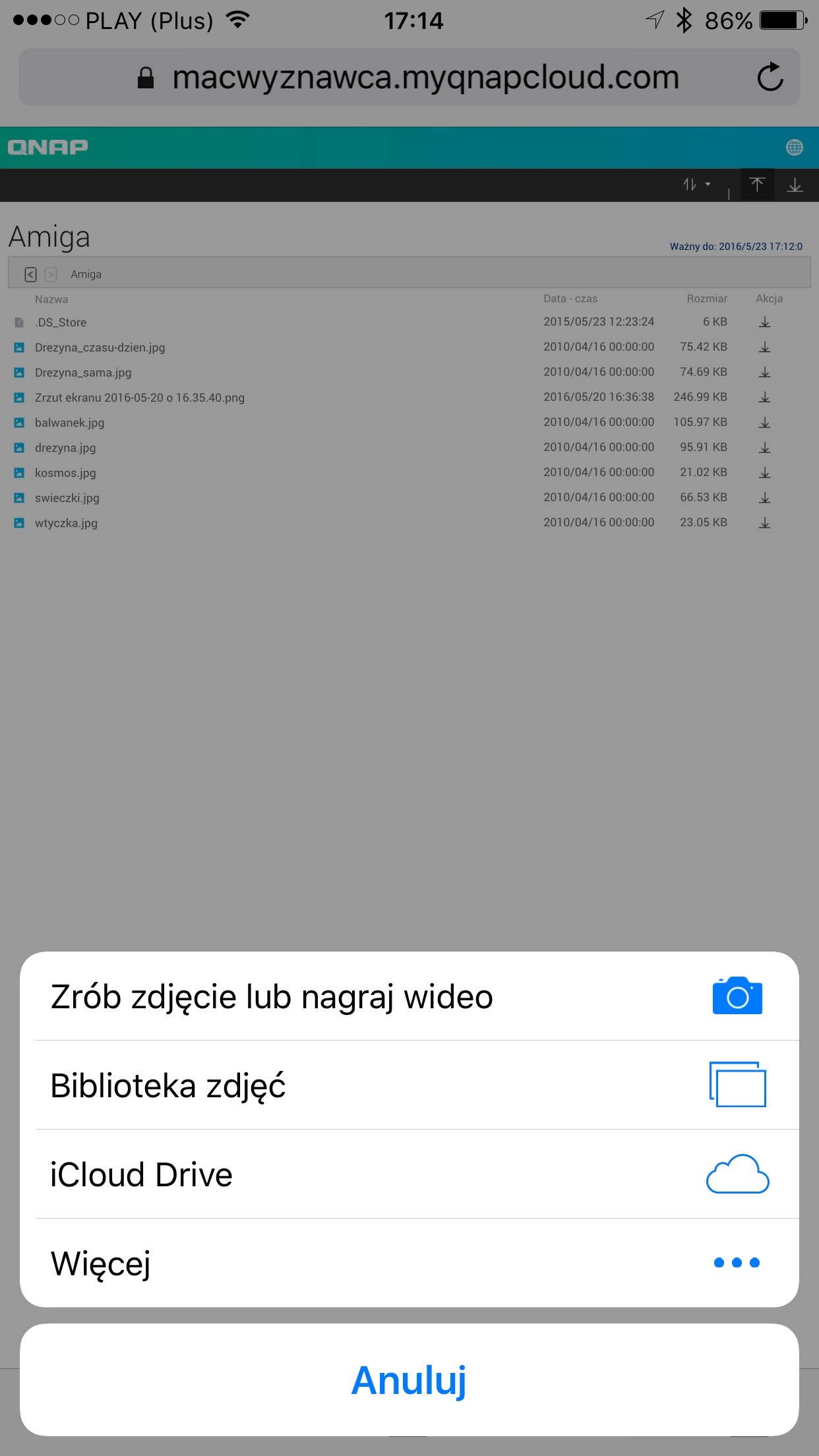
Task: Choose iCloud Drive as the source
Action: point(409,1174)
